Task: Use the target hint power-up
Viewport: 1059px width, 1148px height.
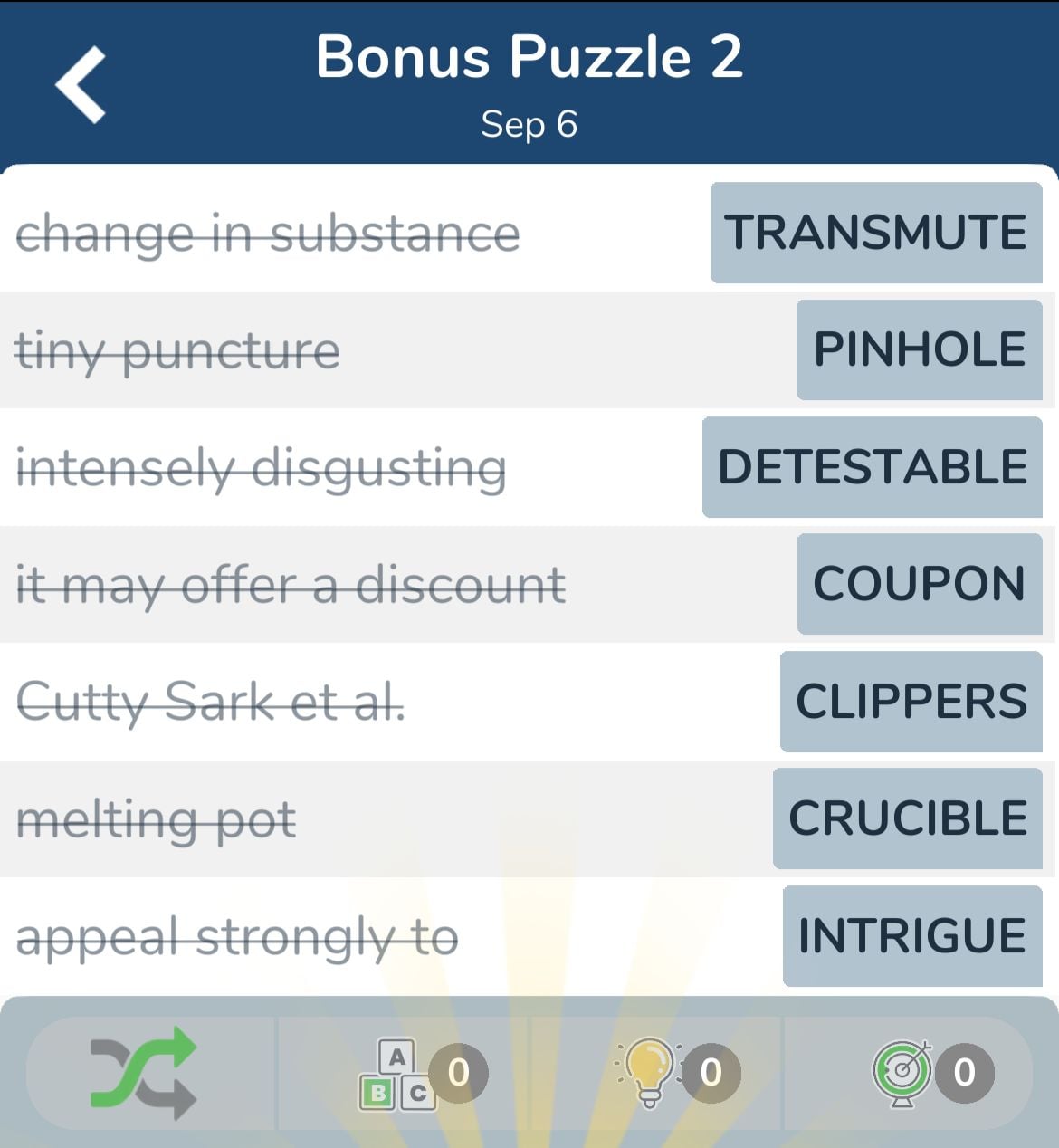Action: tap(902, 1073)
